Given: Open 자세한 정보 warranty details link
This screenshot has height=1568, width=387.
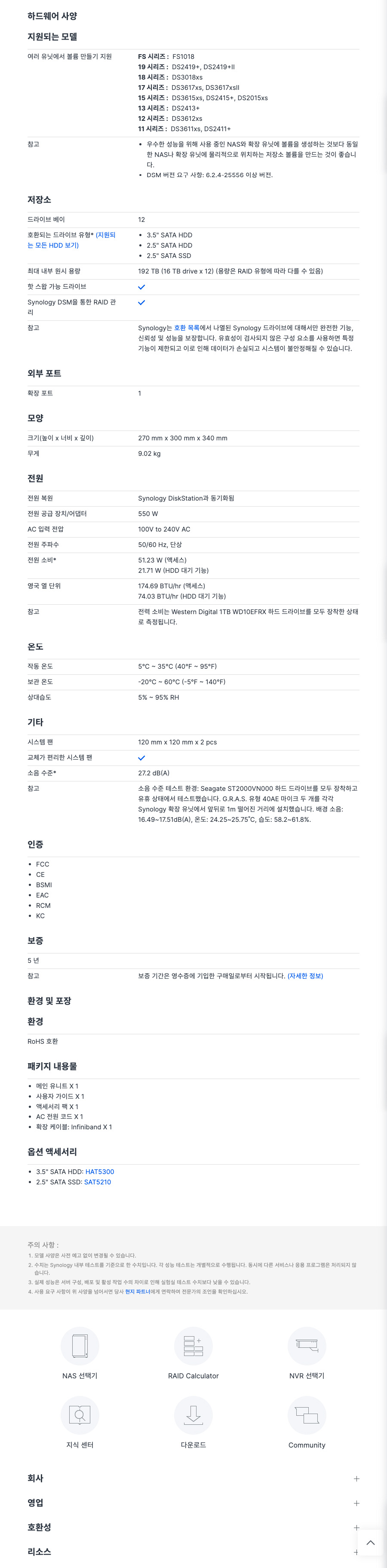Looking at the screenshot, I should click(305, 976).
